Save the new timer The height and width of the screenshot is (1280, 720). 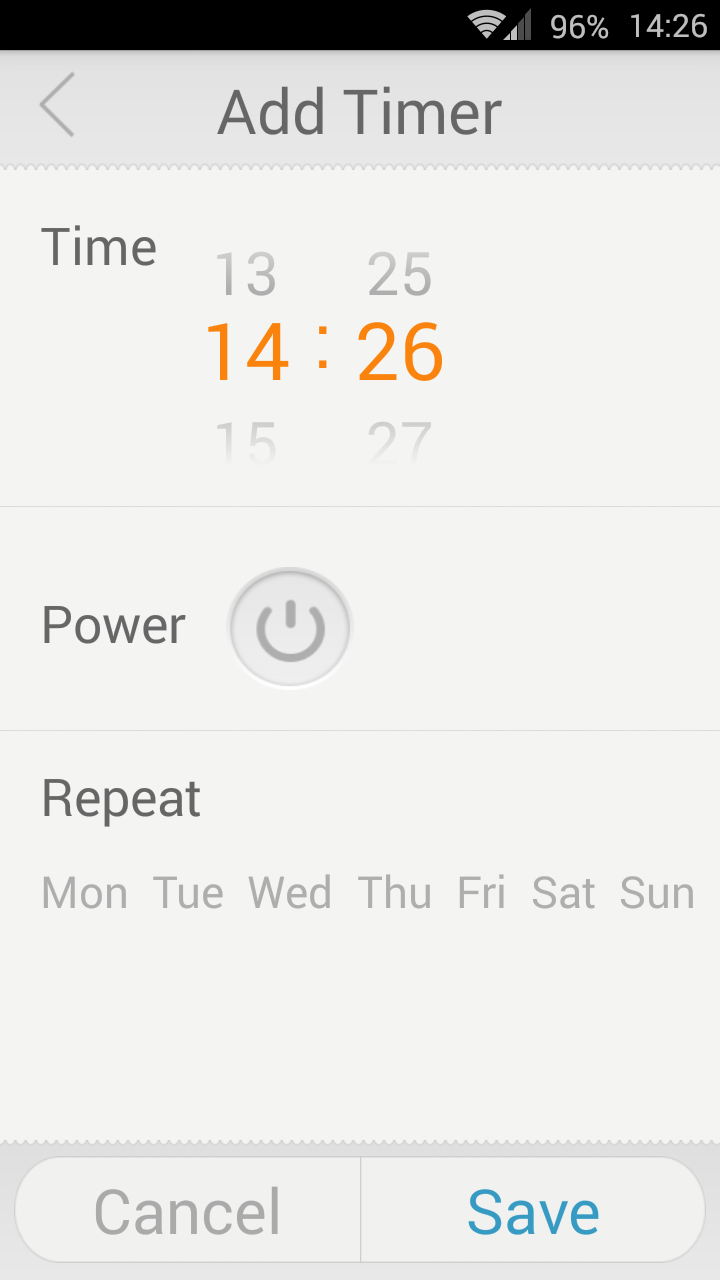[533, 1211]
